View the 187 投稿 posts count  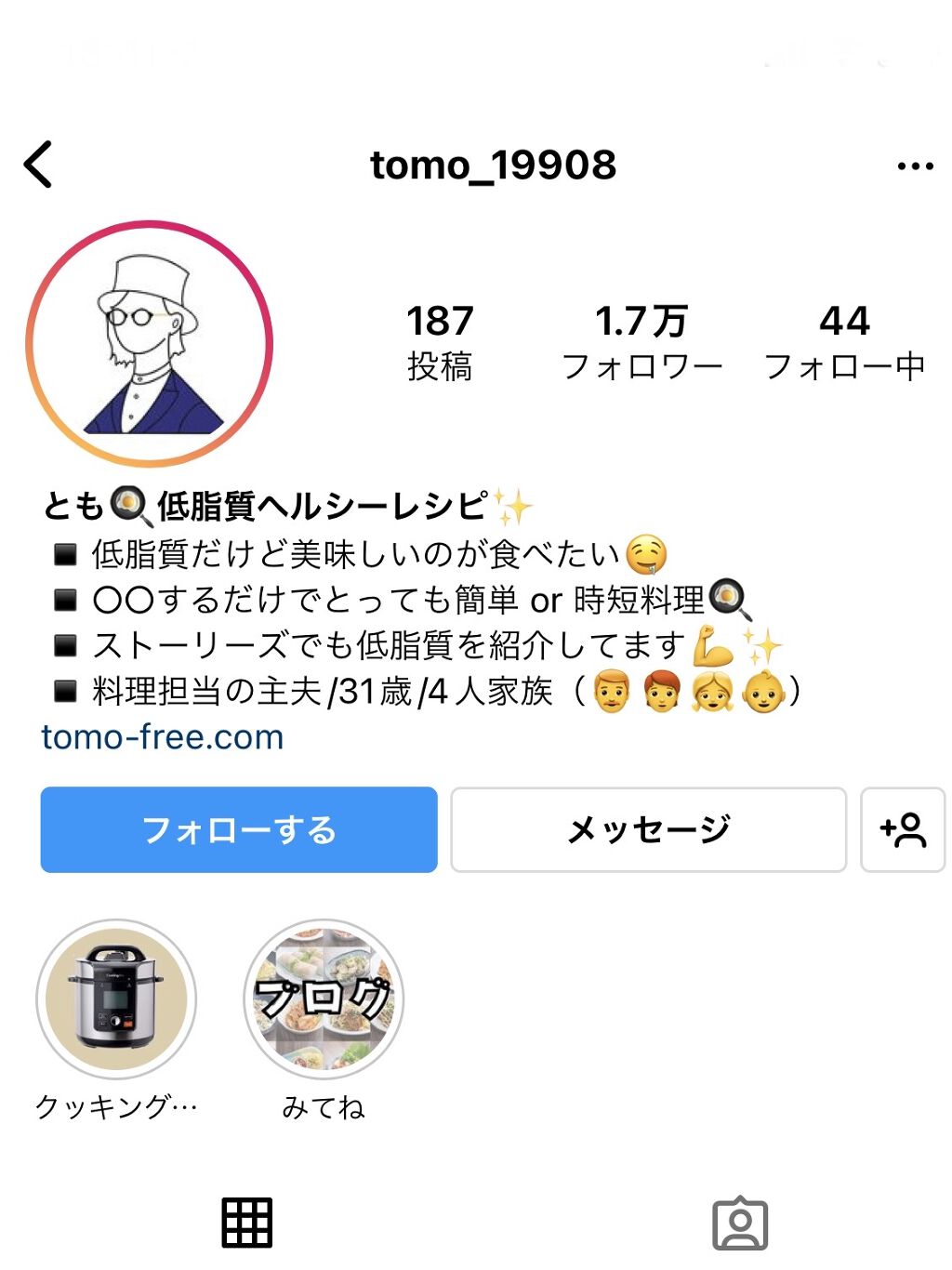tap(441, 341)
